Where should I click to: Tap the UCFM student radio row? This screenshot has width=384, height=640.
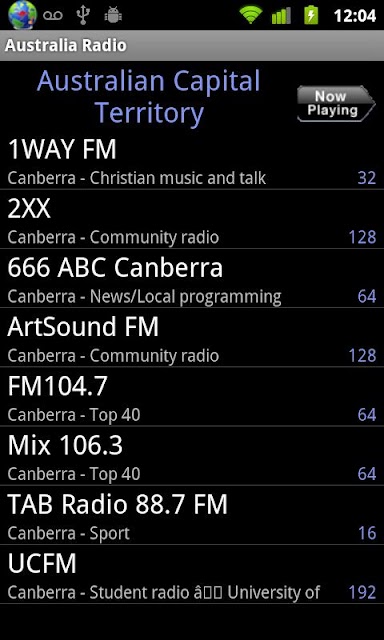click(x=192, y=574)
